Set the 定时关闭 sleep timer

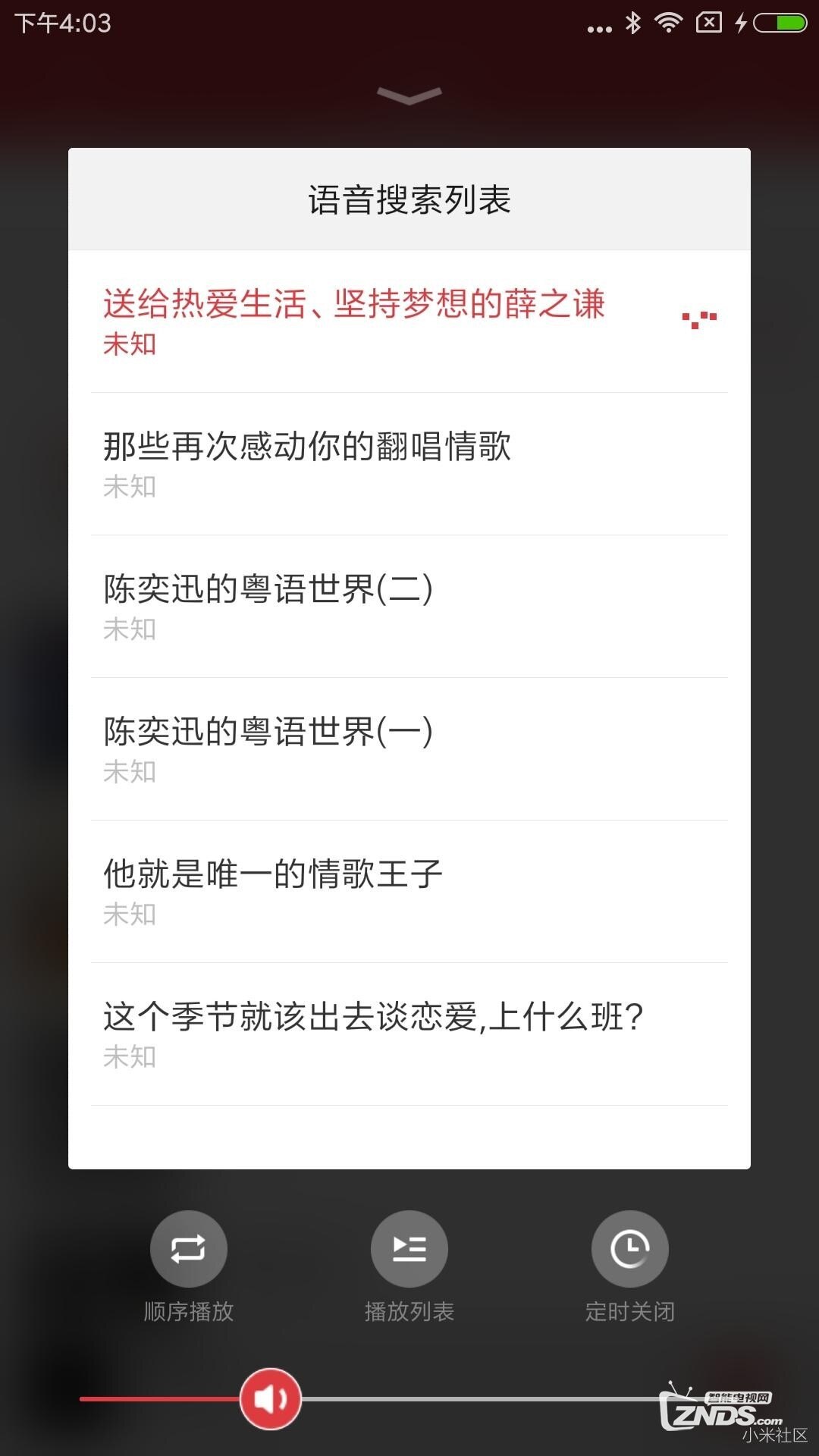pyautogui.click(x=629, y=1249)
